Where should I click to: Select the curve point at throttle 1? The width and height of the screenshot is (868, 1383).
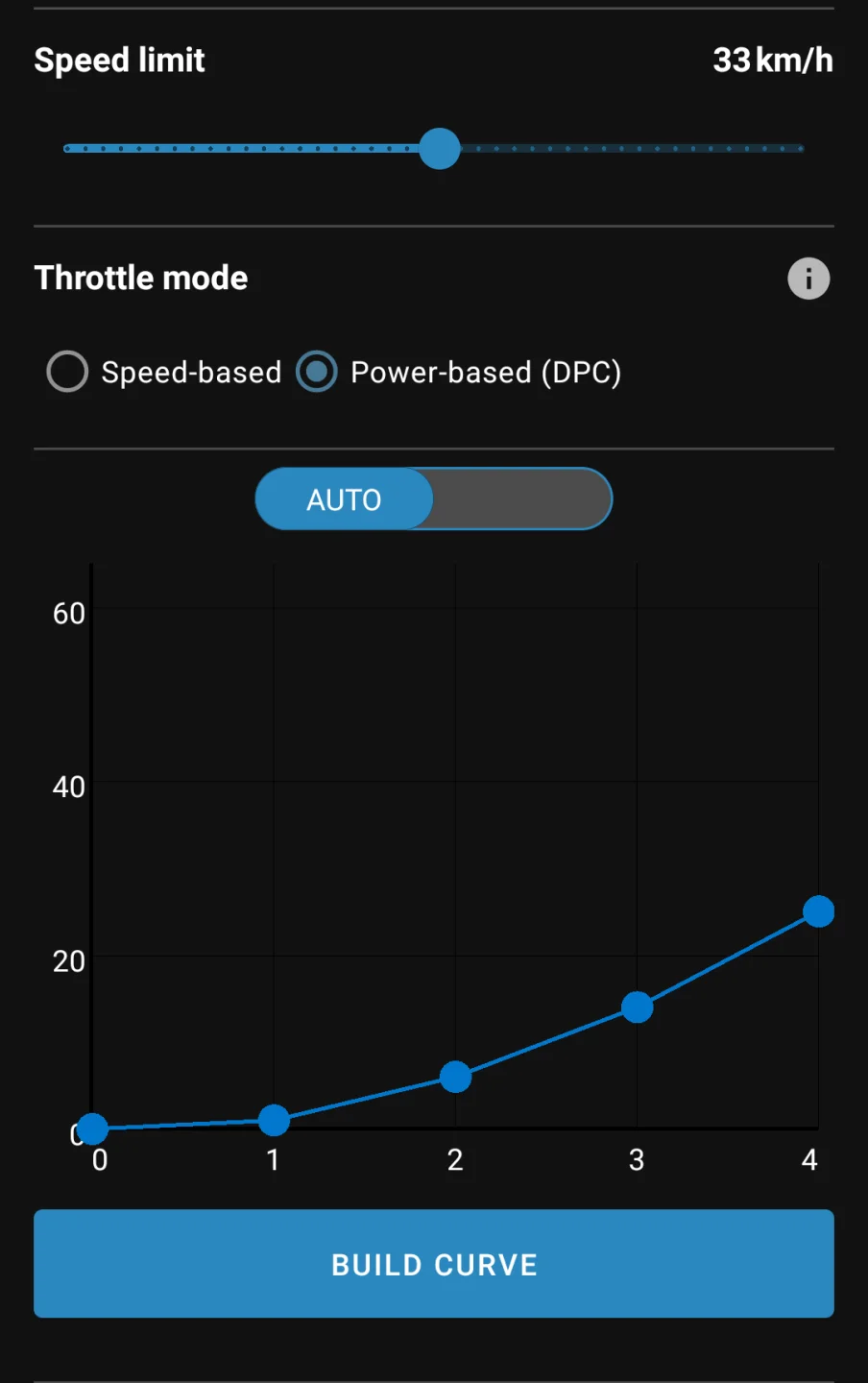click(x=274, y=1120)
